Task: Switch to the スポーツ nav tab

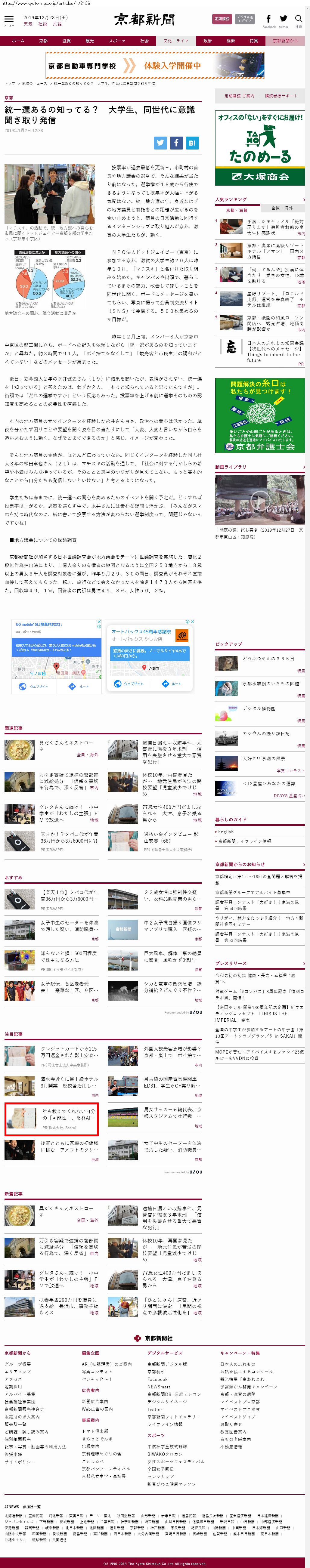Action: tap(116, 41)
